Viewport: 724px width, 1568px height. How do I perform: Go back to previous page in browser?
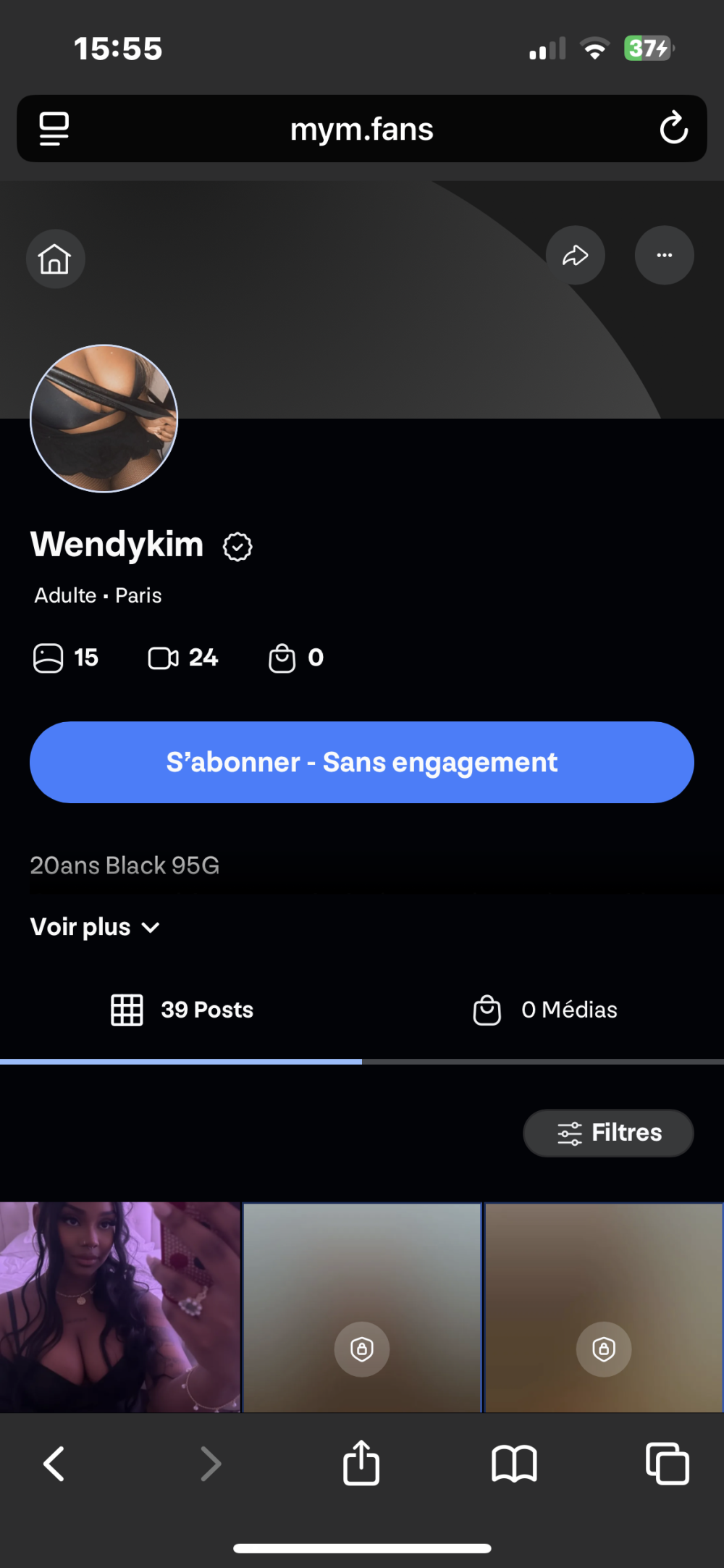54,1464
